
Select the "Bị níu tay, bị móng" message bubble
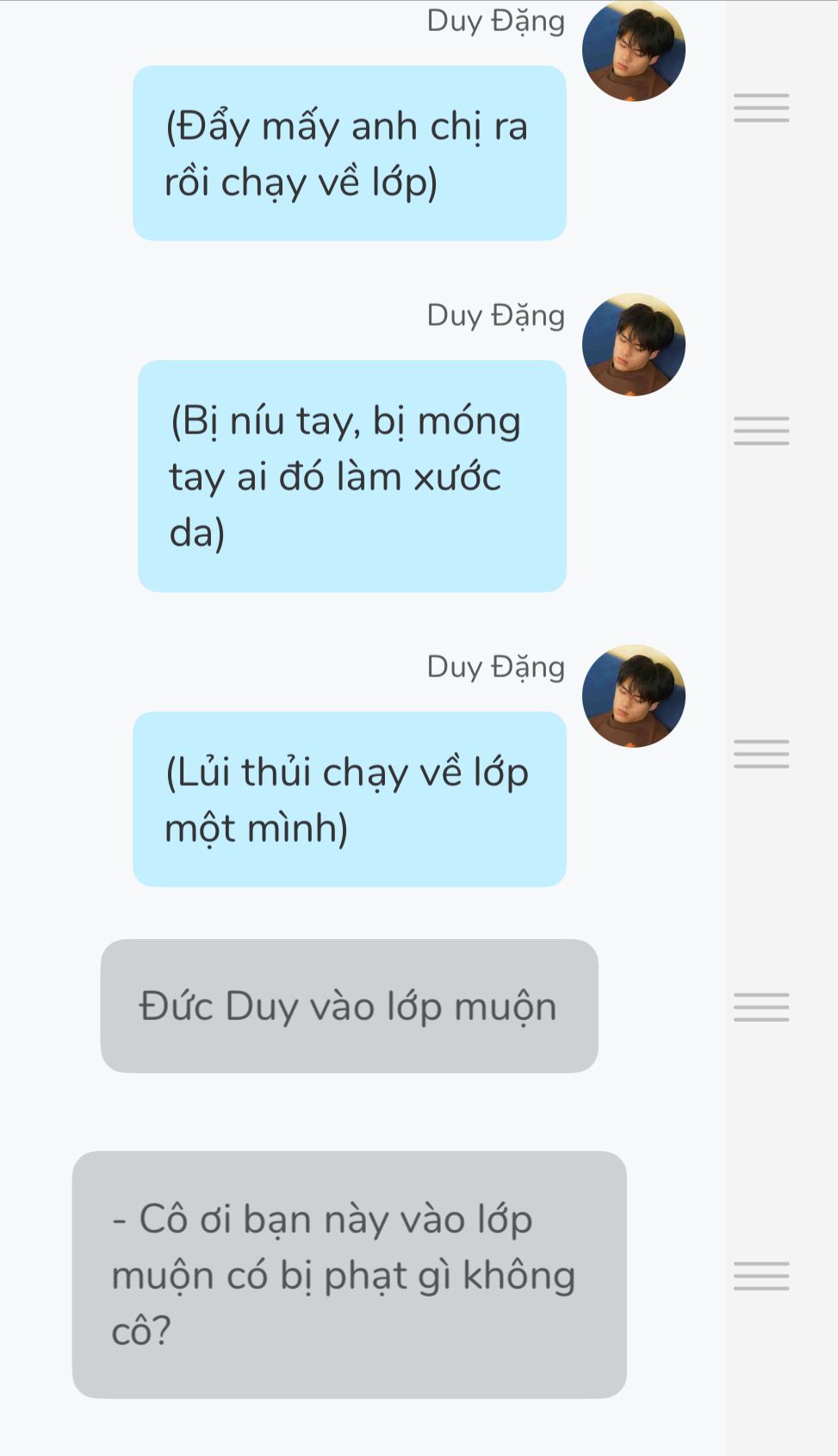coord(352,476)
